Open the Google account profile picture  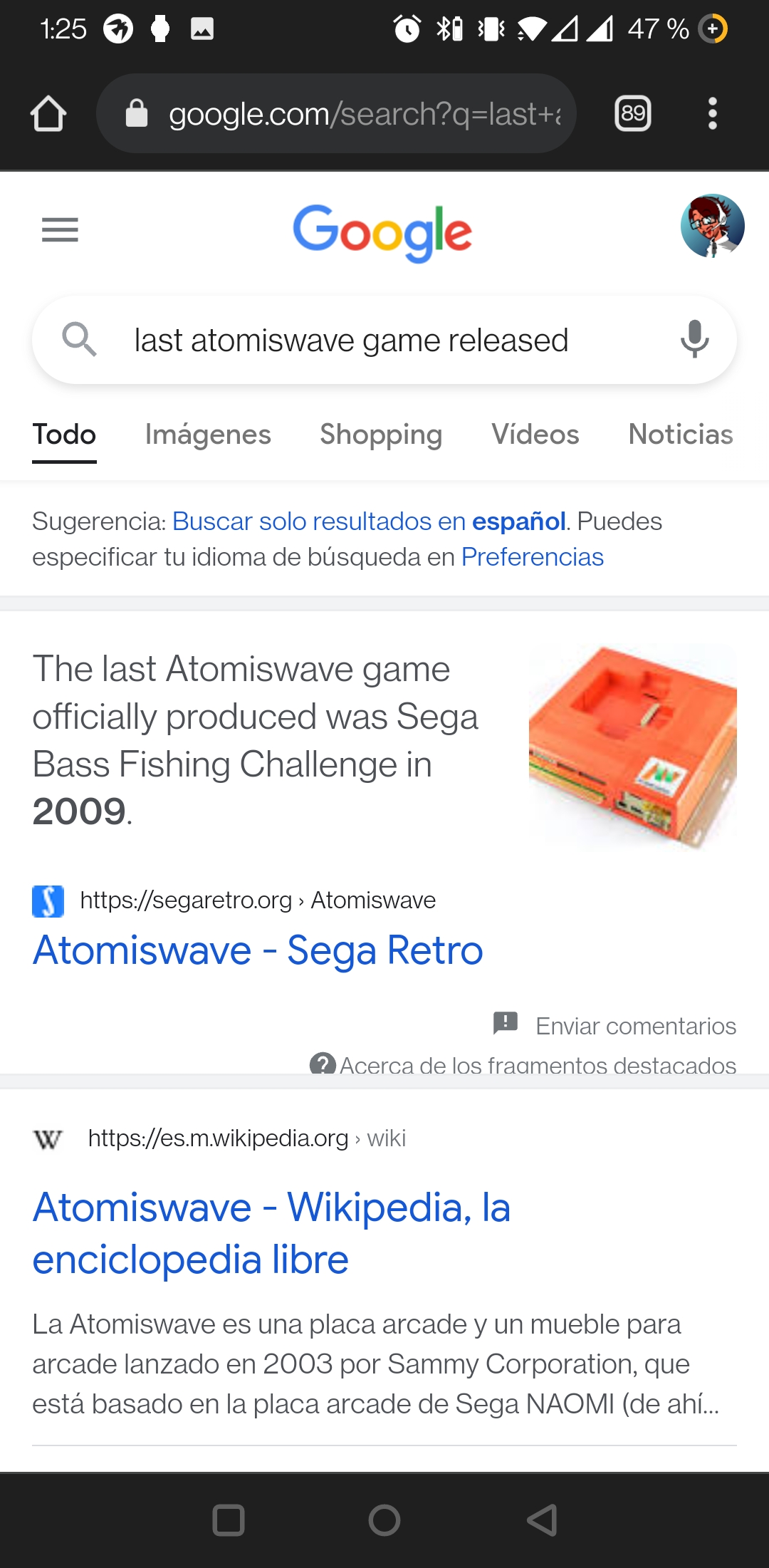pos(712,226)
